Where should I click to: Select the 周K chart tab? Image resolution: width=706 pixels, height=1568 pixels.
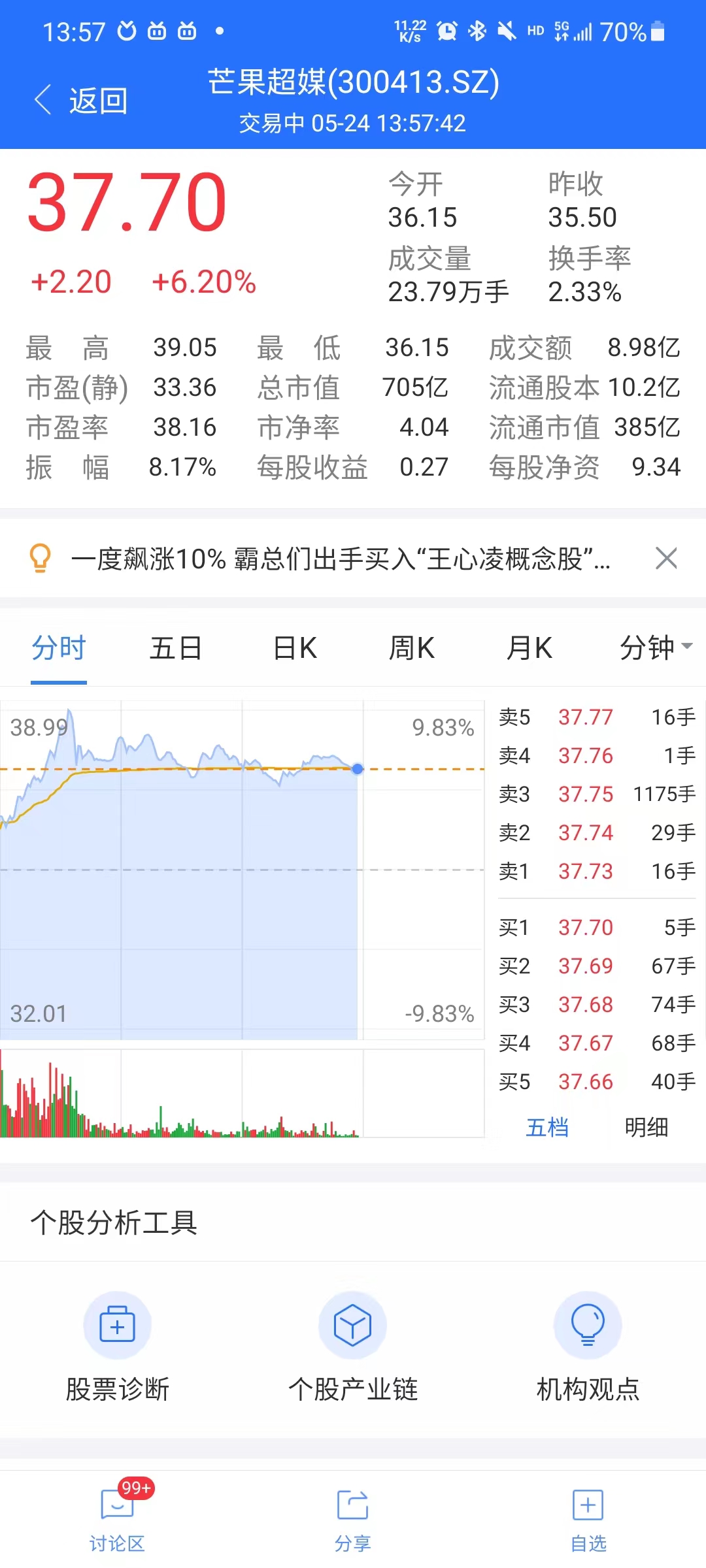(412, 648)
